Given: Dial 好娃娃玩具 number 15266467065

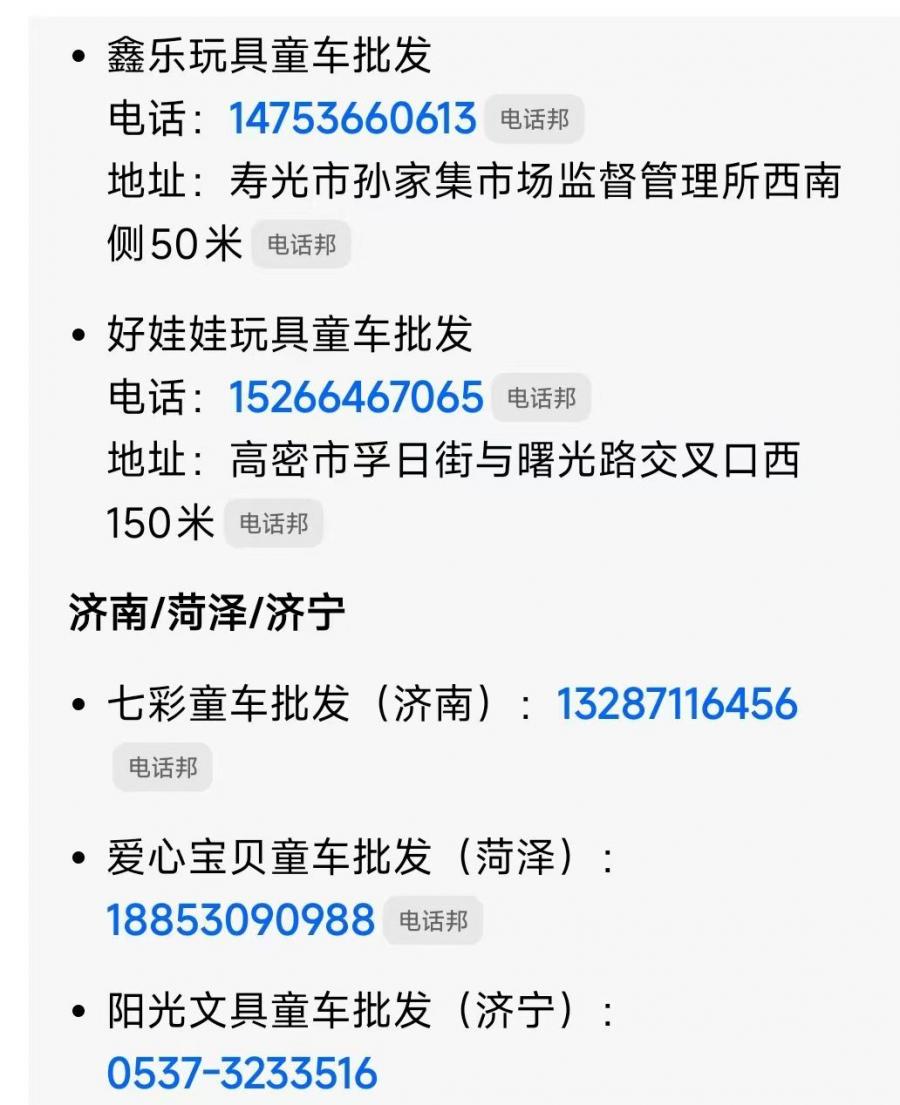Looking at the screenshot, I should coord(356,397).
